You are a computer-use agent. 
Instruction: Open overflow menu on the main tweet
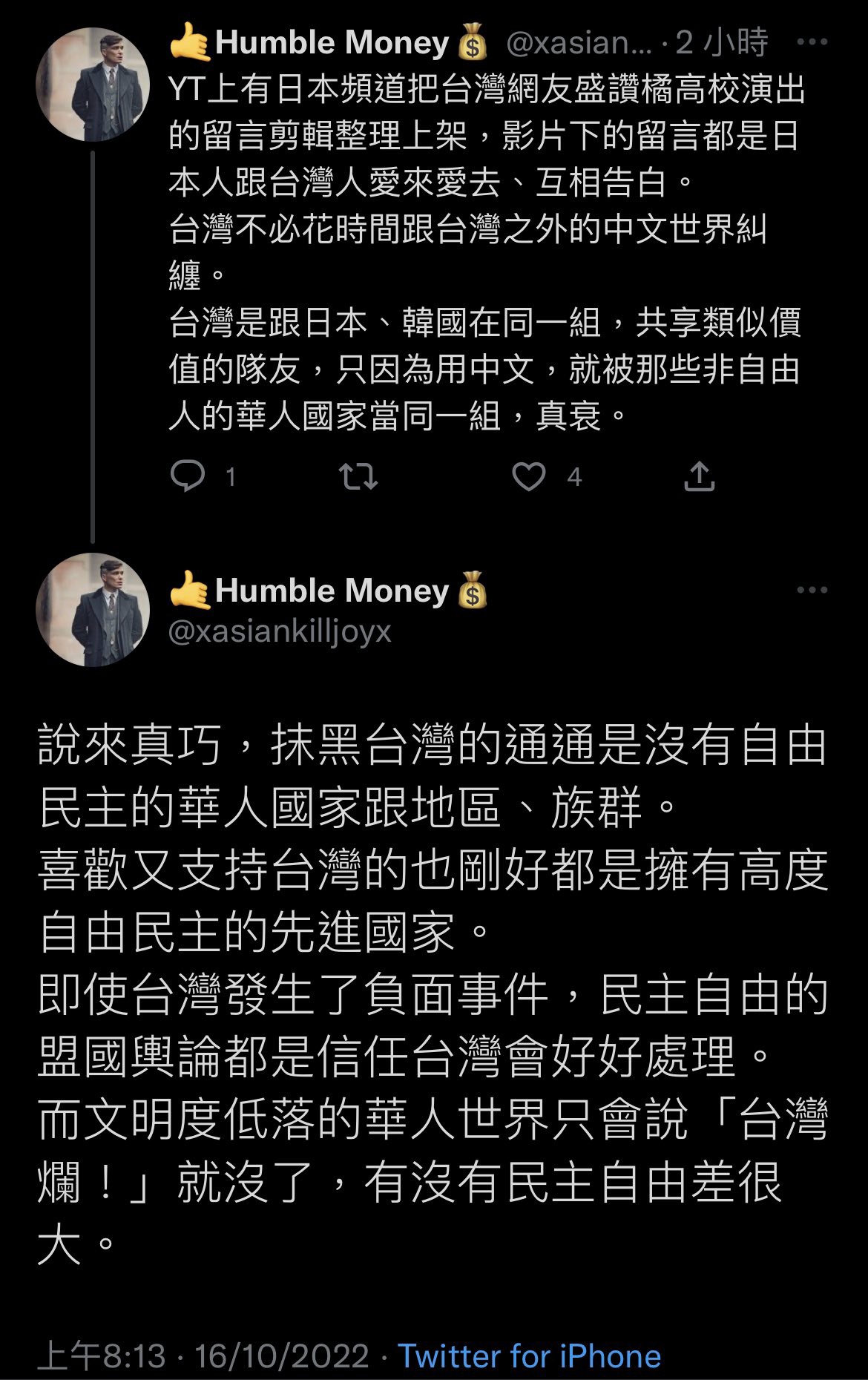click(812, 591)
